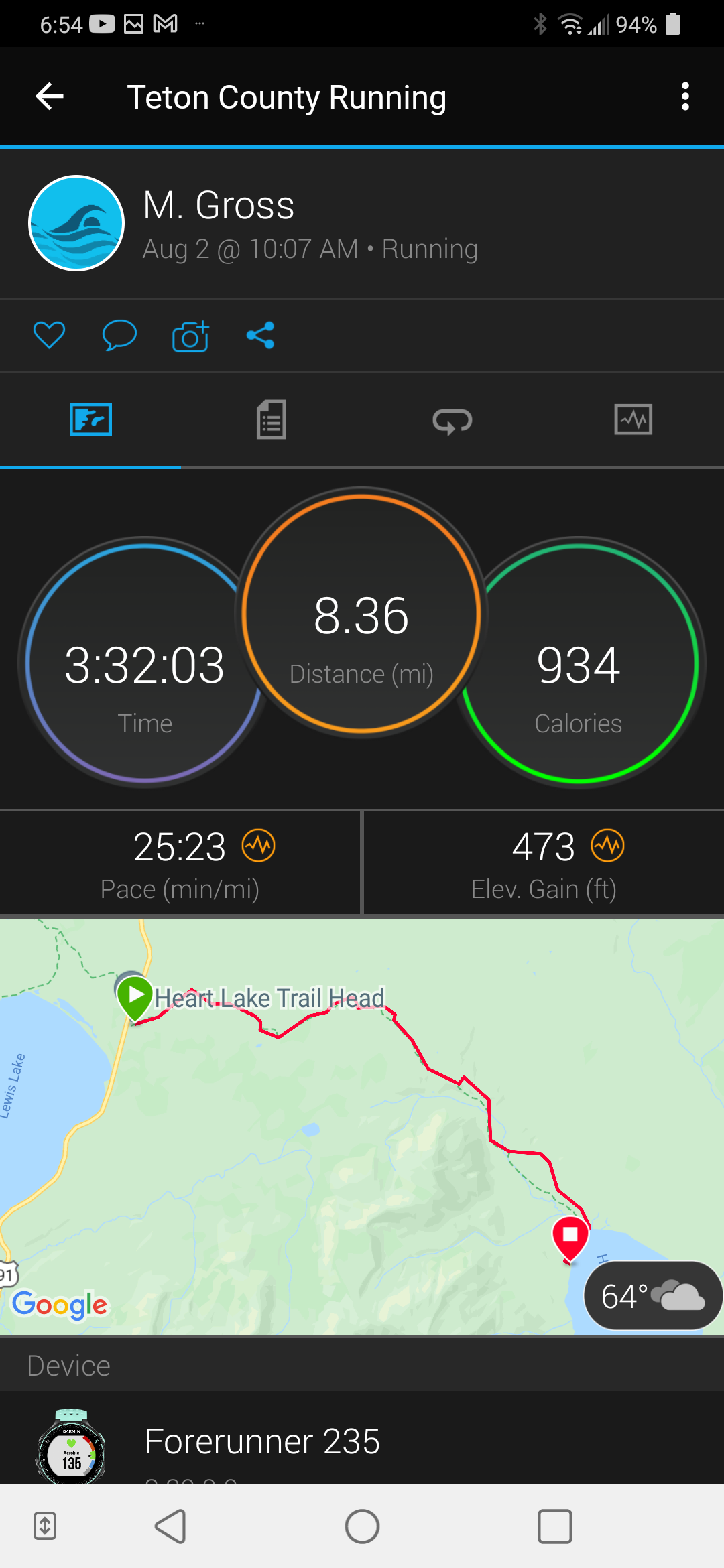This screenshot has width=724, height=1568.
Task: Tap the system home button
Action: (x=362, y=1526)
